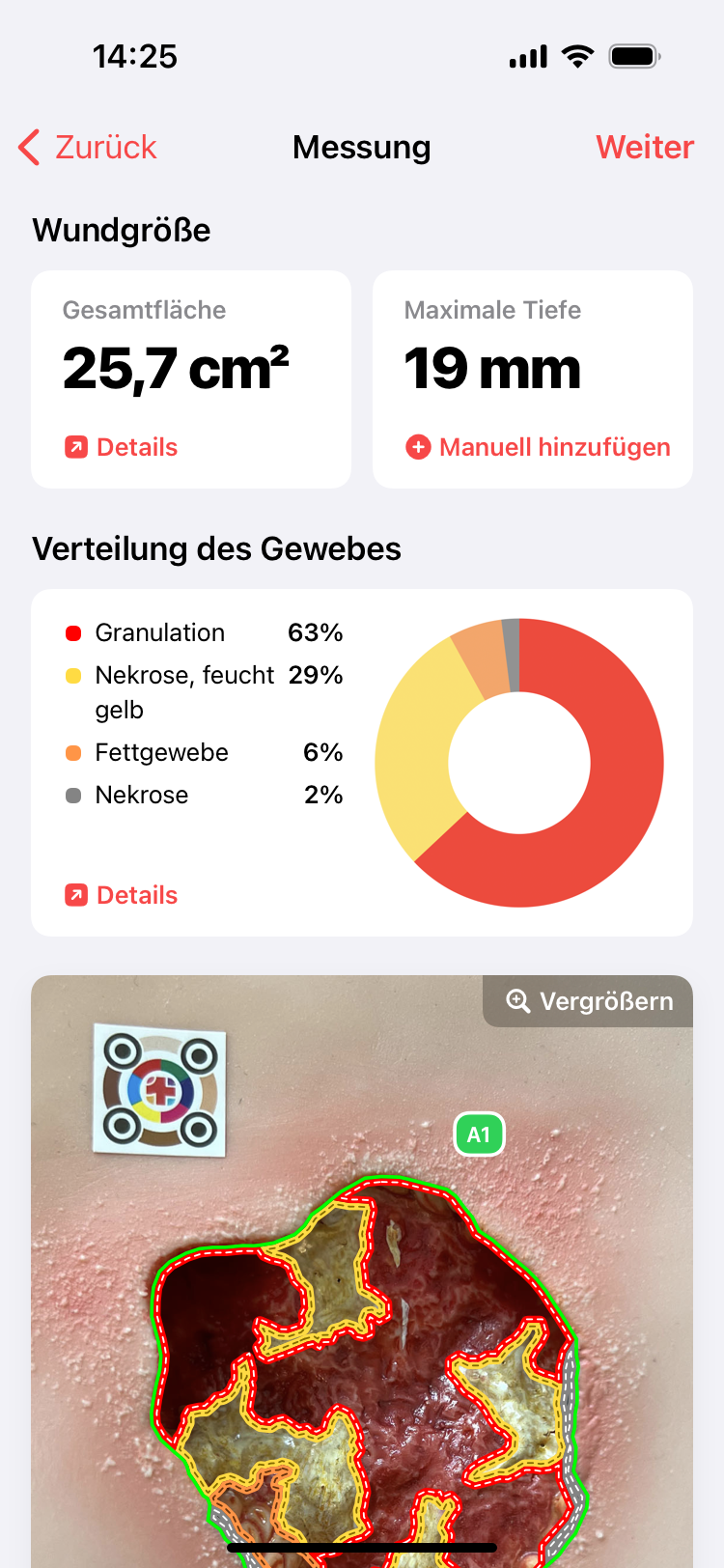Select the Messung title in the navigation bar
This screenshot has width=724, height=1568.
point(362,147)
